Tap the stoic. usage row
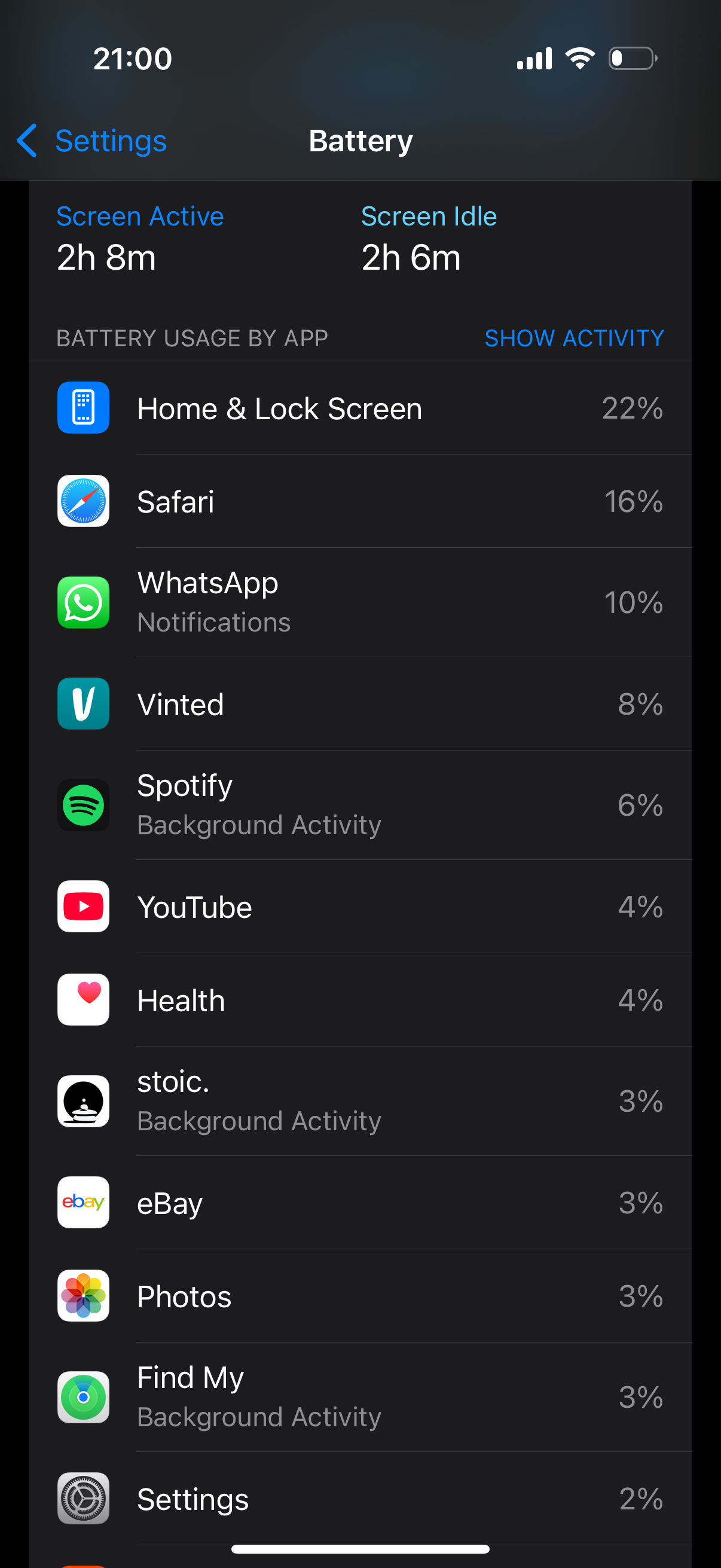The height and width of the screenshot is (1568, 721). click(x=360, y=1101)
